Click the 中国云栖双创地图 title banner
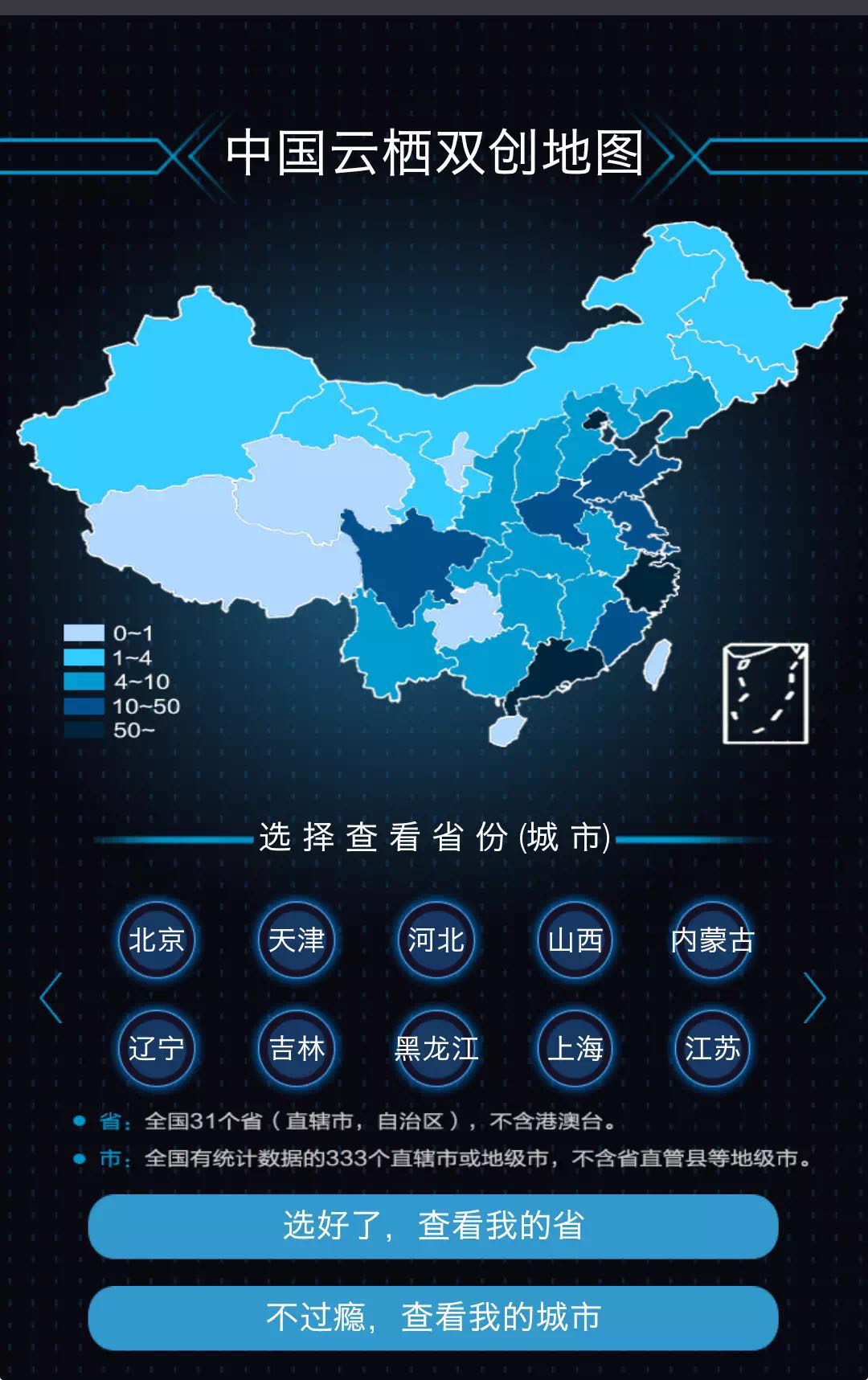This screenshot has height=1380, width=868. [x=434, y=153]
